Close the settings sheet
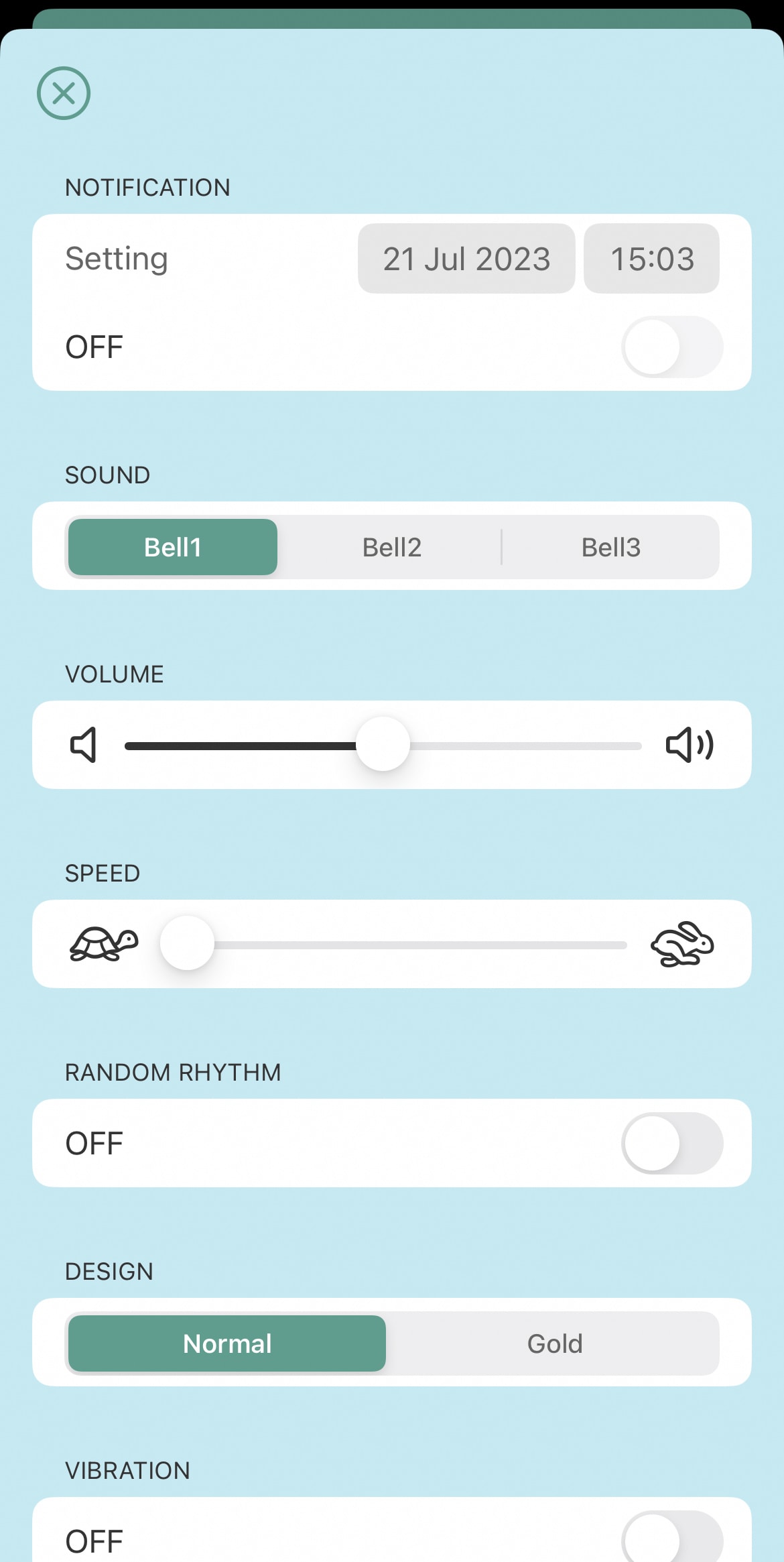Viewport: 784px width, 1562px height. tap(64, 93)
